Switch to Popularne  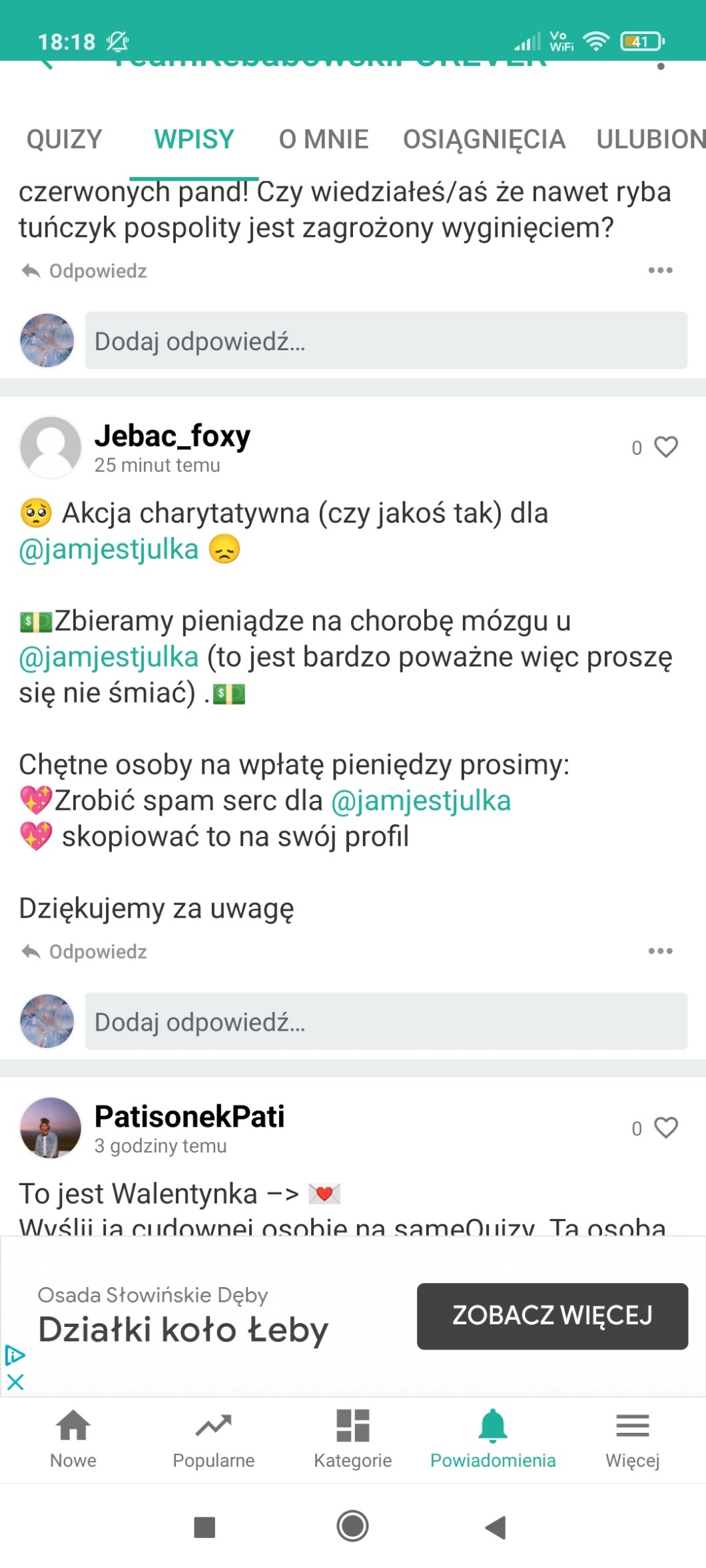(213, 1439)
